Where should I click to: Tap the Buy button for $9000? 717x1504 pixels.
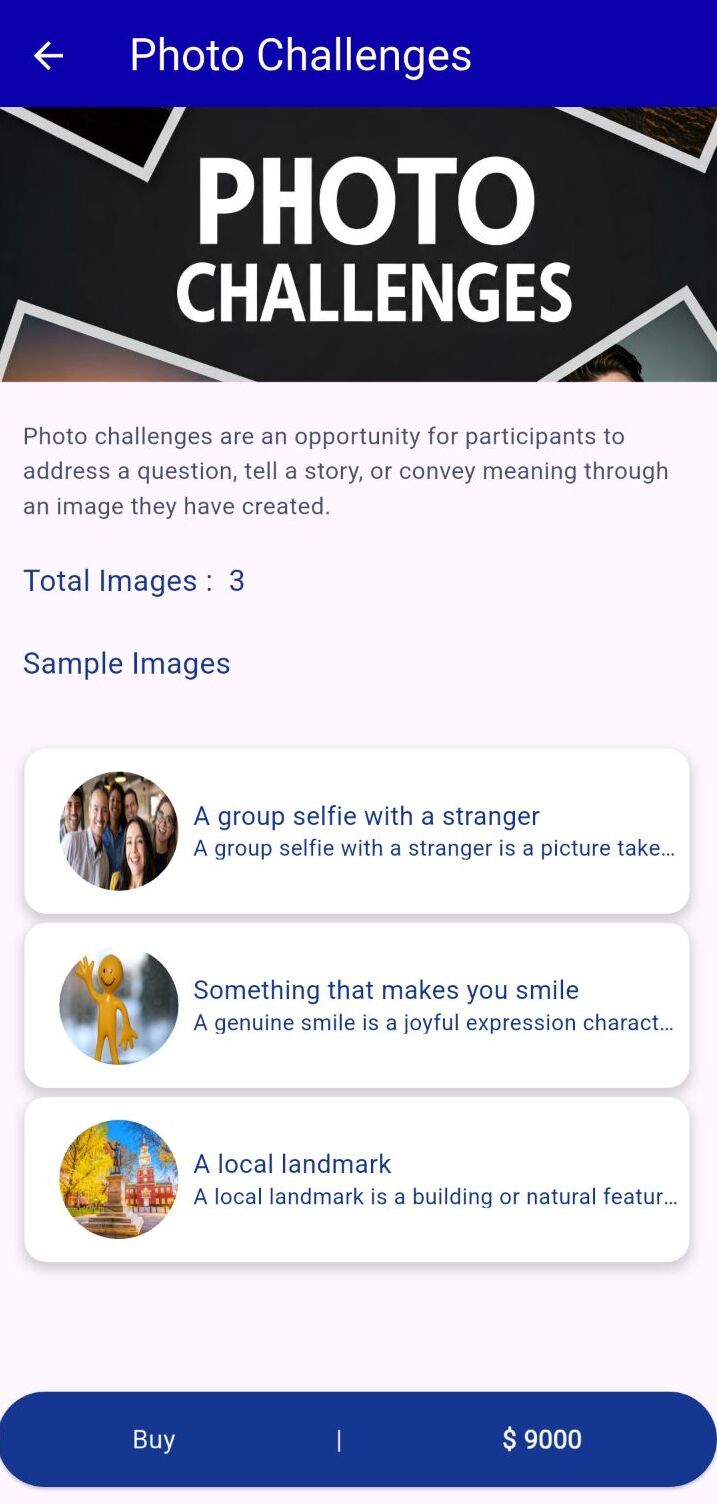(x=358, y=1439)
